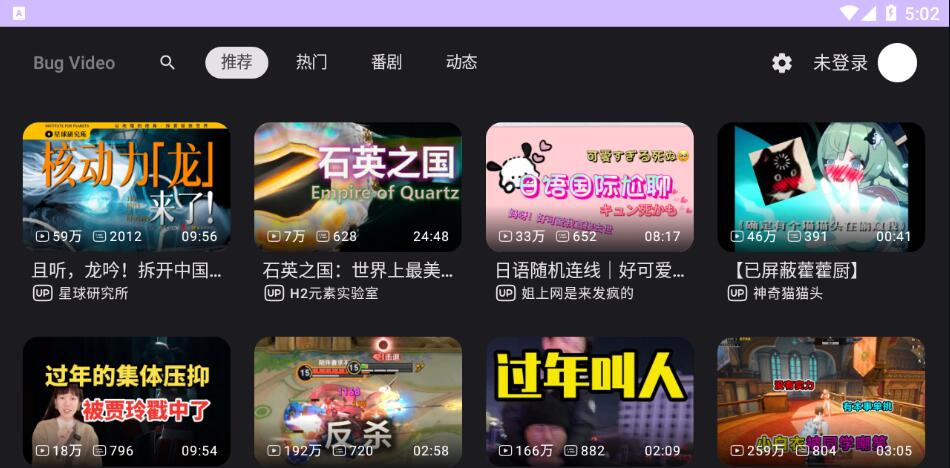The width and height of the screenshot is (950, 468).
Task: Open the 核动力龙来了 video
Action: click(127, 186)
